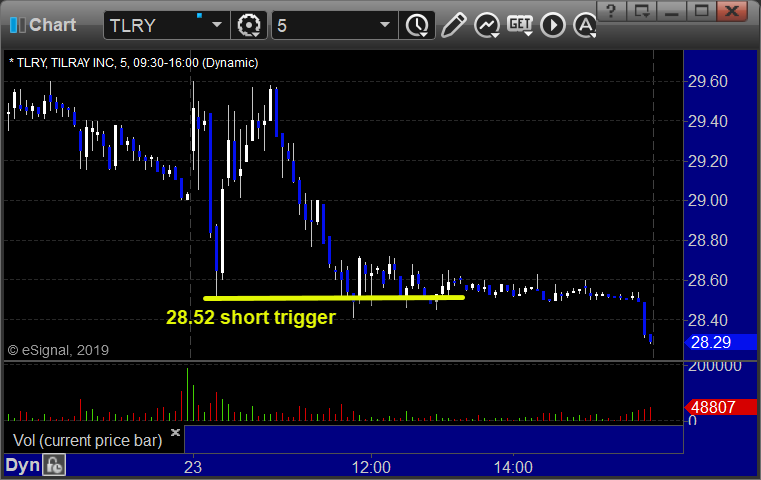Start bar replay with play icon
761x480 pixels.
[x=553, y=24]
